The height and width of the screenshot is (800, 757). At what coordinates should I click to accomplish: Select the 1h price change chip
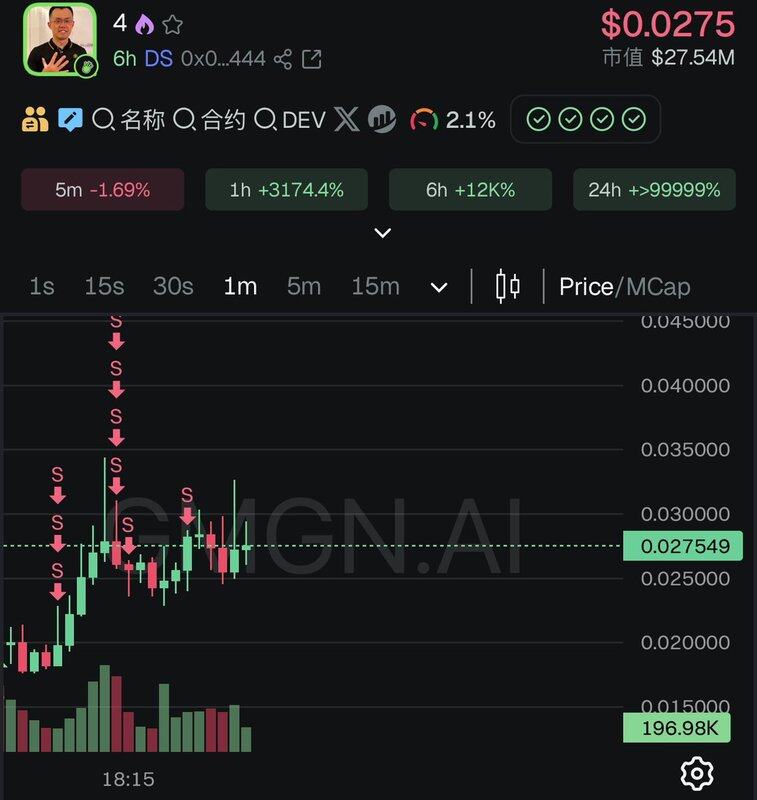286,190
